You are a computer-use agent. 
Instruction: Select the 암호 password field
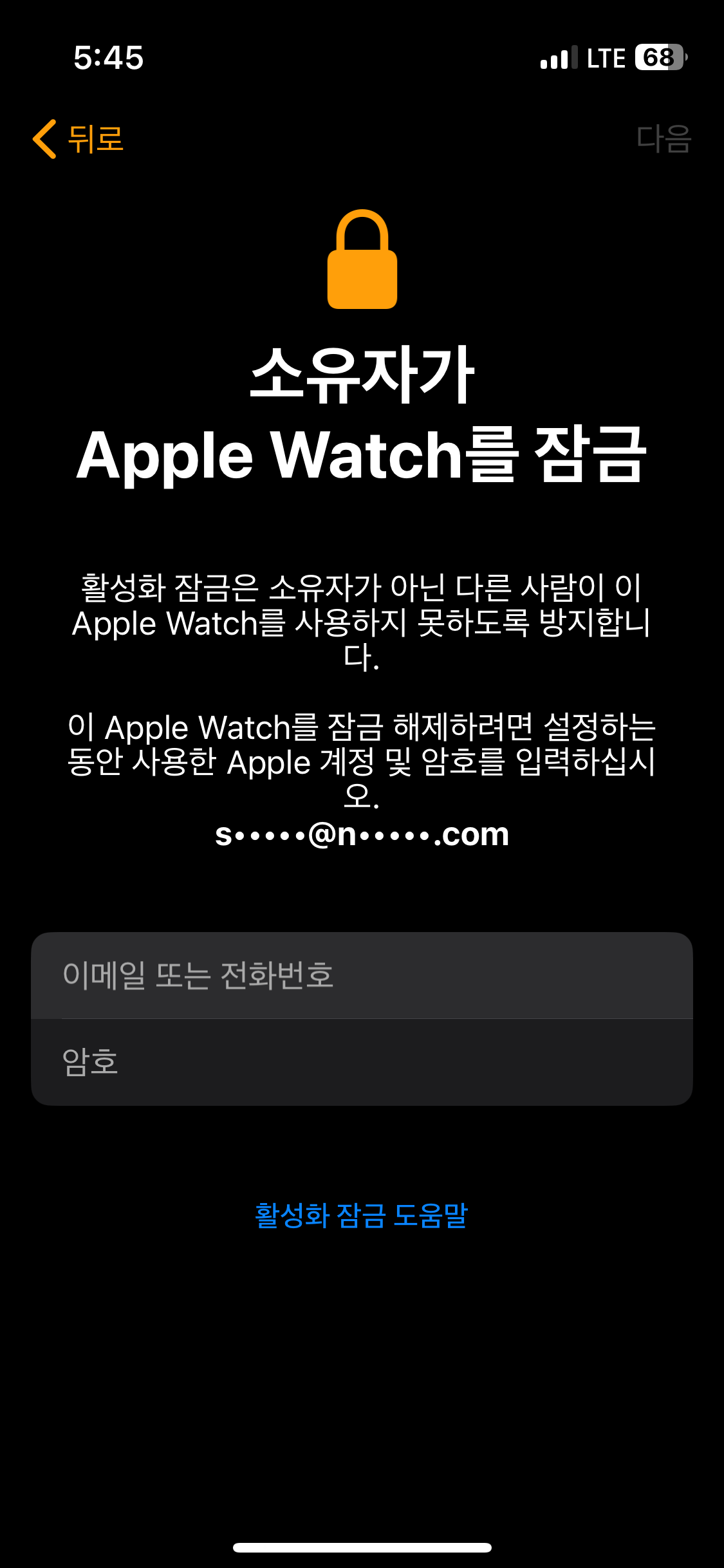[x=362, y=1062]
